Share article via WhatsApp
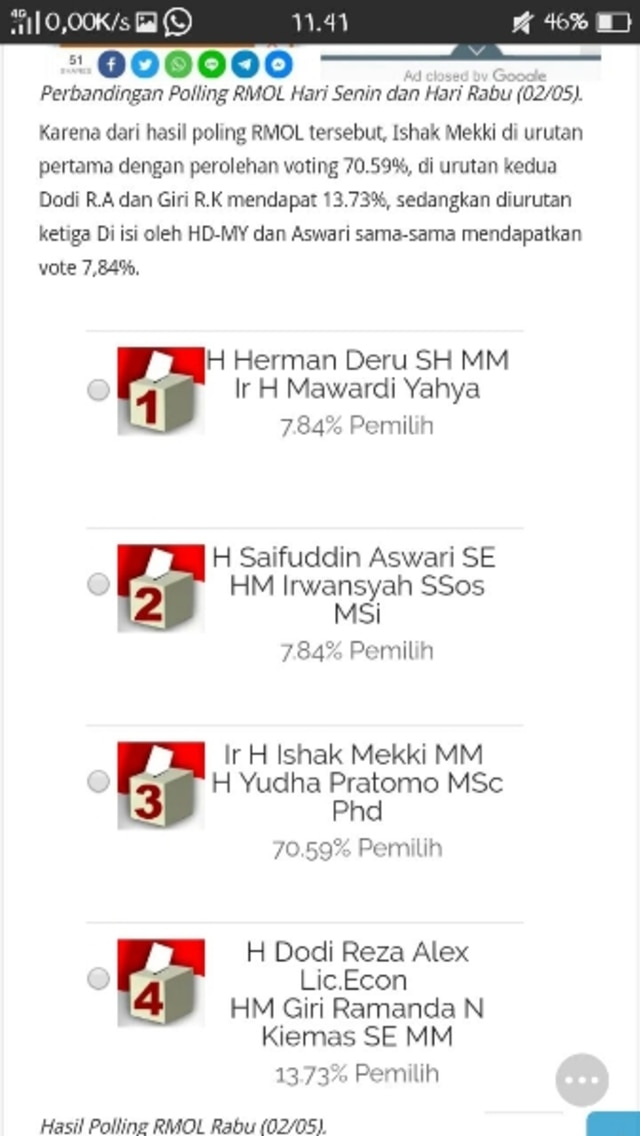Screen dimensions: 640x1136 click(x=178, y=65)
